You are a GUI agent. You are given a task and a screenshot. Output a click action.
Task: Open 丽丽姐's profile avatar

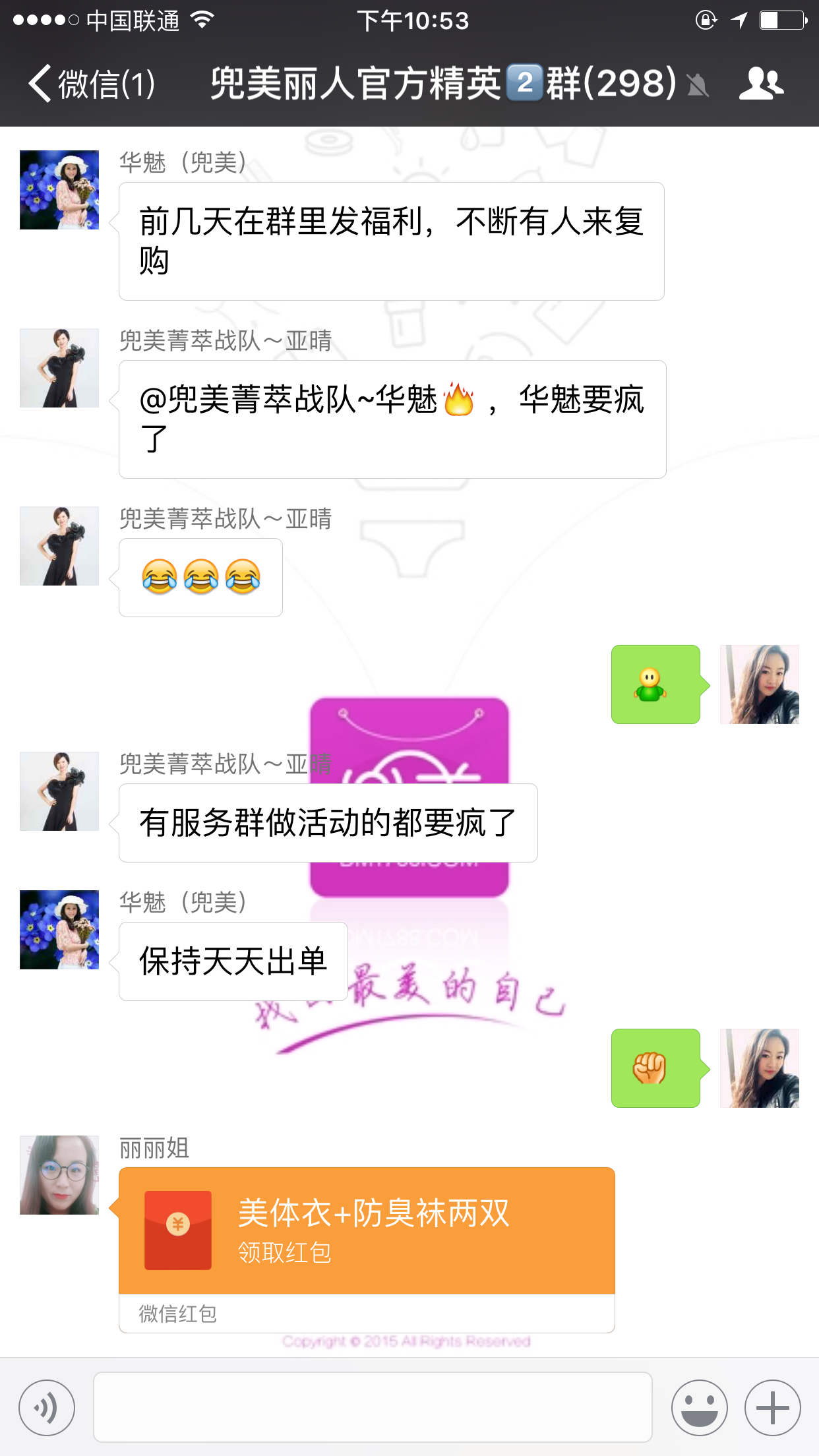(59, 1175)
